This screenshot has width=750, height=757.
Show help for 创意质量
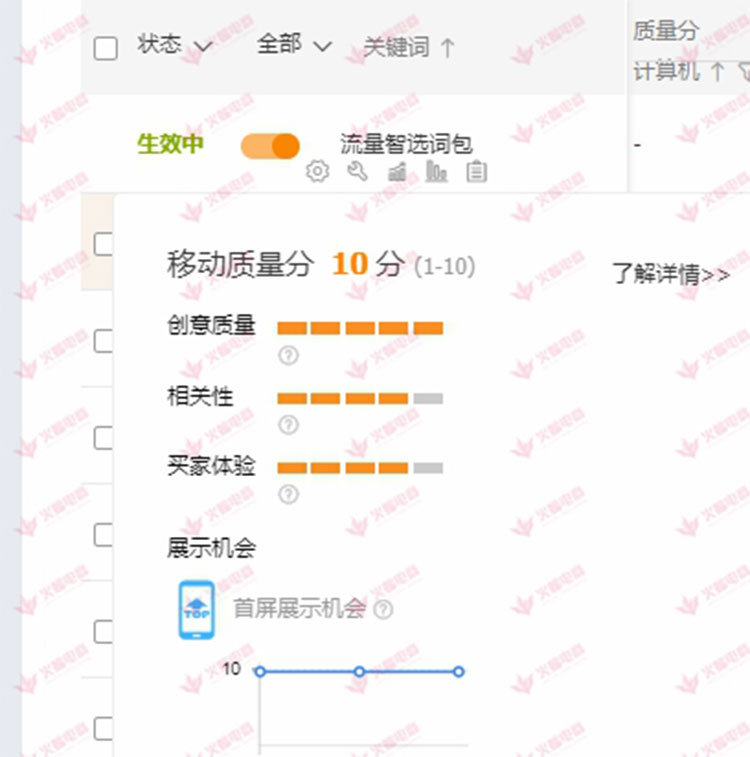click(x=288, y=354)
